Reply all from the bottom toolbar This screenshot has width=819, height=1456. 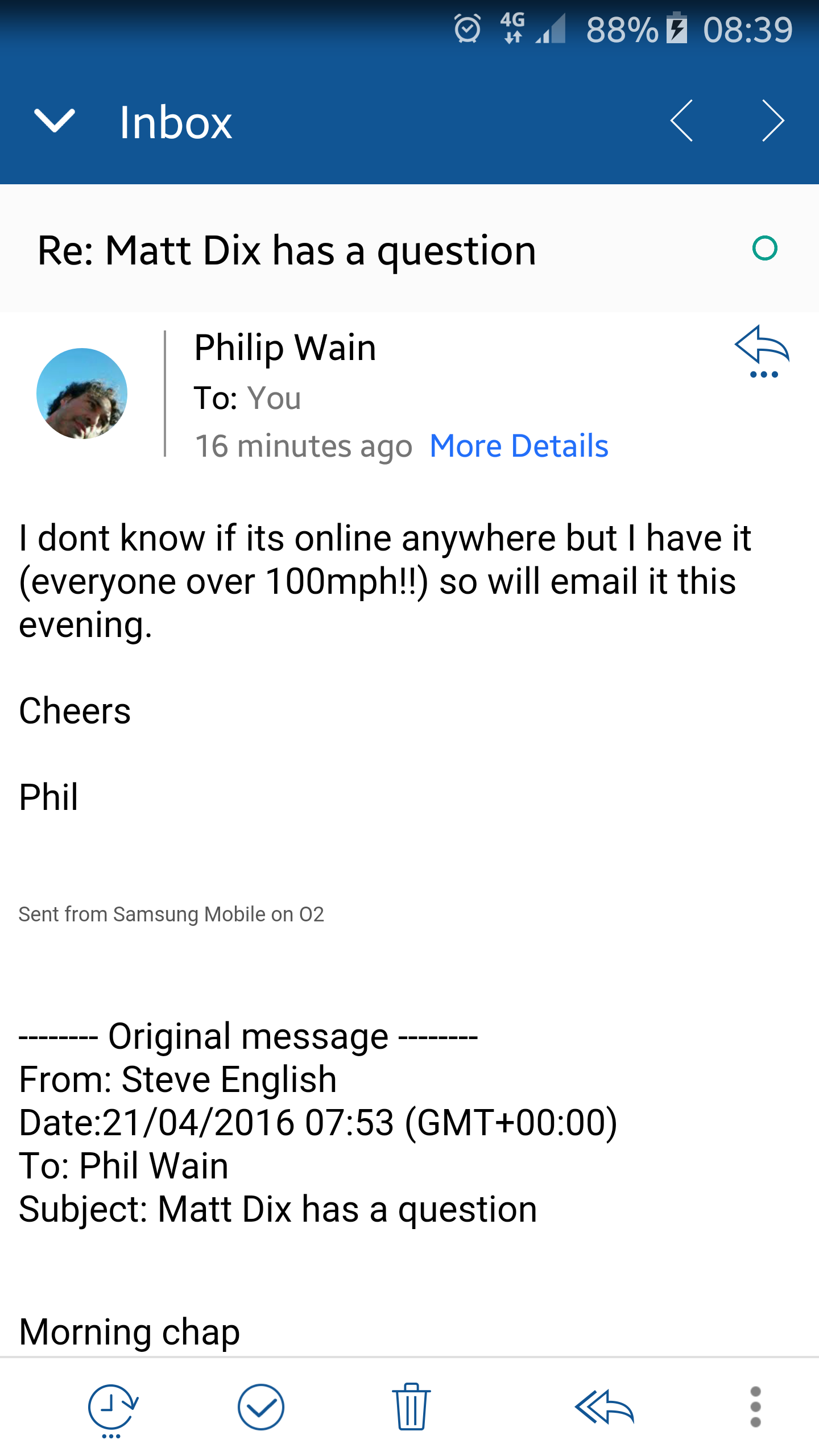[604, 1407]
